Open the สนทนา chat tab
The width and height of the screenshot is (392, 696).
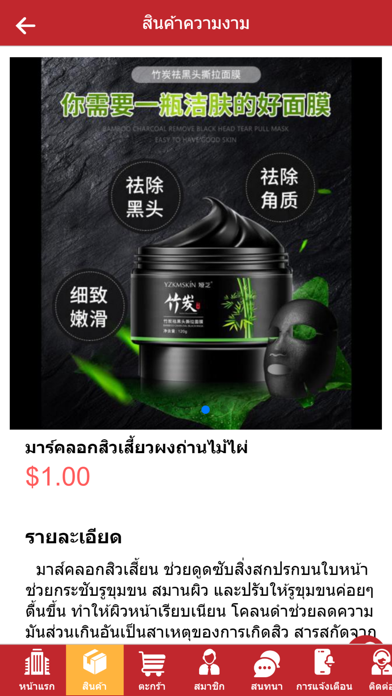(x=266, y=670)
